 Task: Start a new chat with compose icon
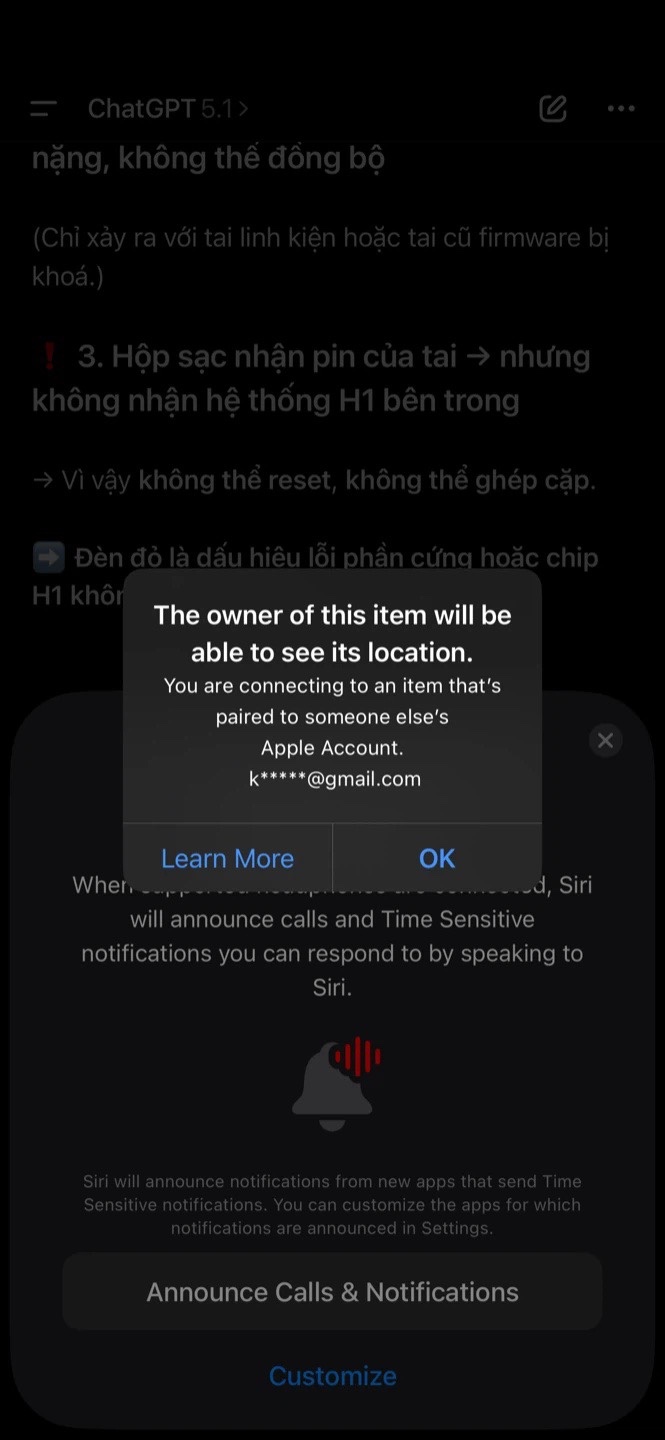tap(553, 109)
